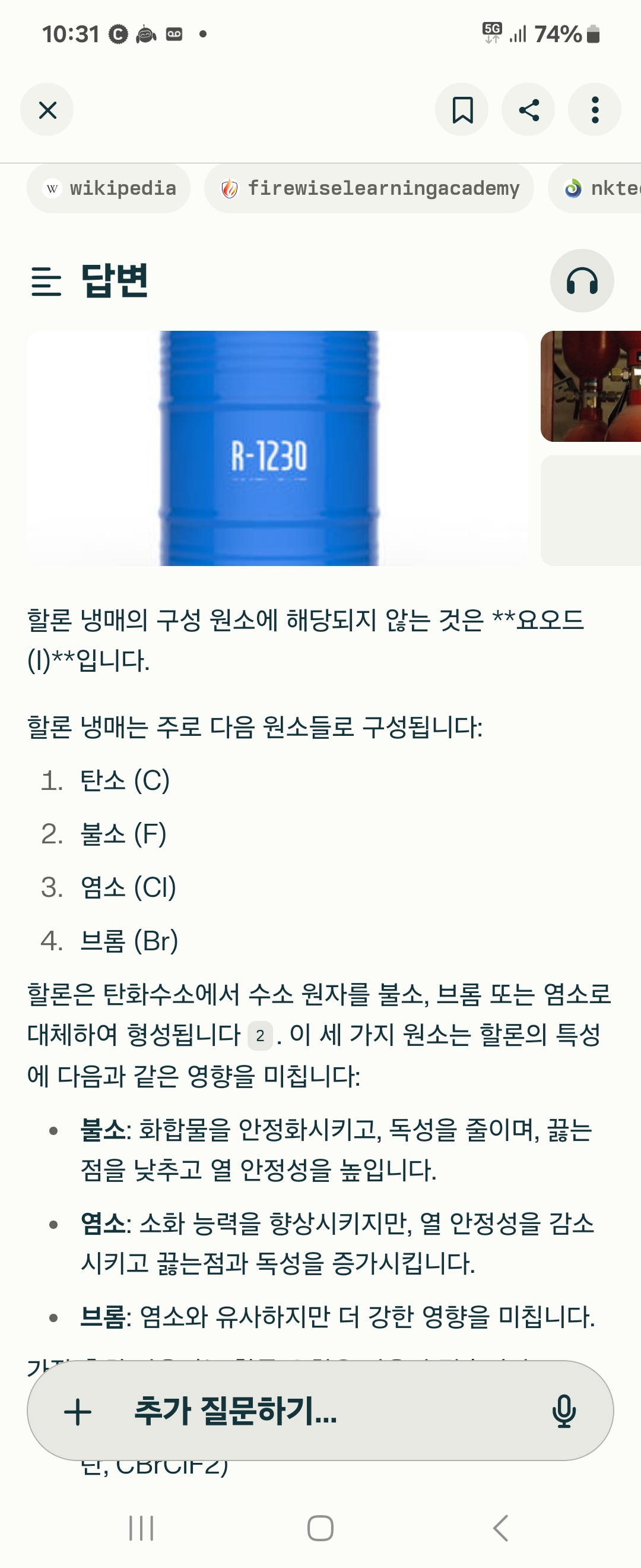Open the firewiselearningacademy source chip
The width and height of the screenshot is (641, 1568).
(x=369, y=189)
